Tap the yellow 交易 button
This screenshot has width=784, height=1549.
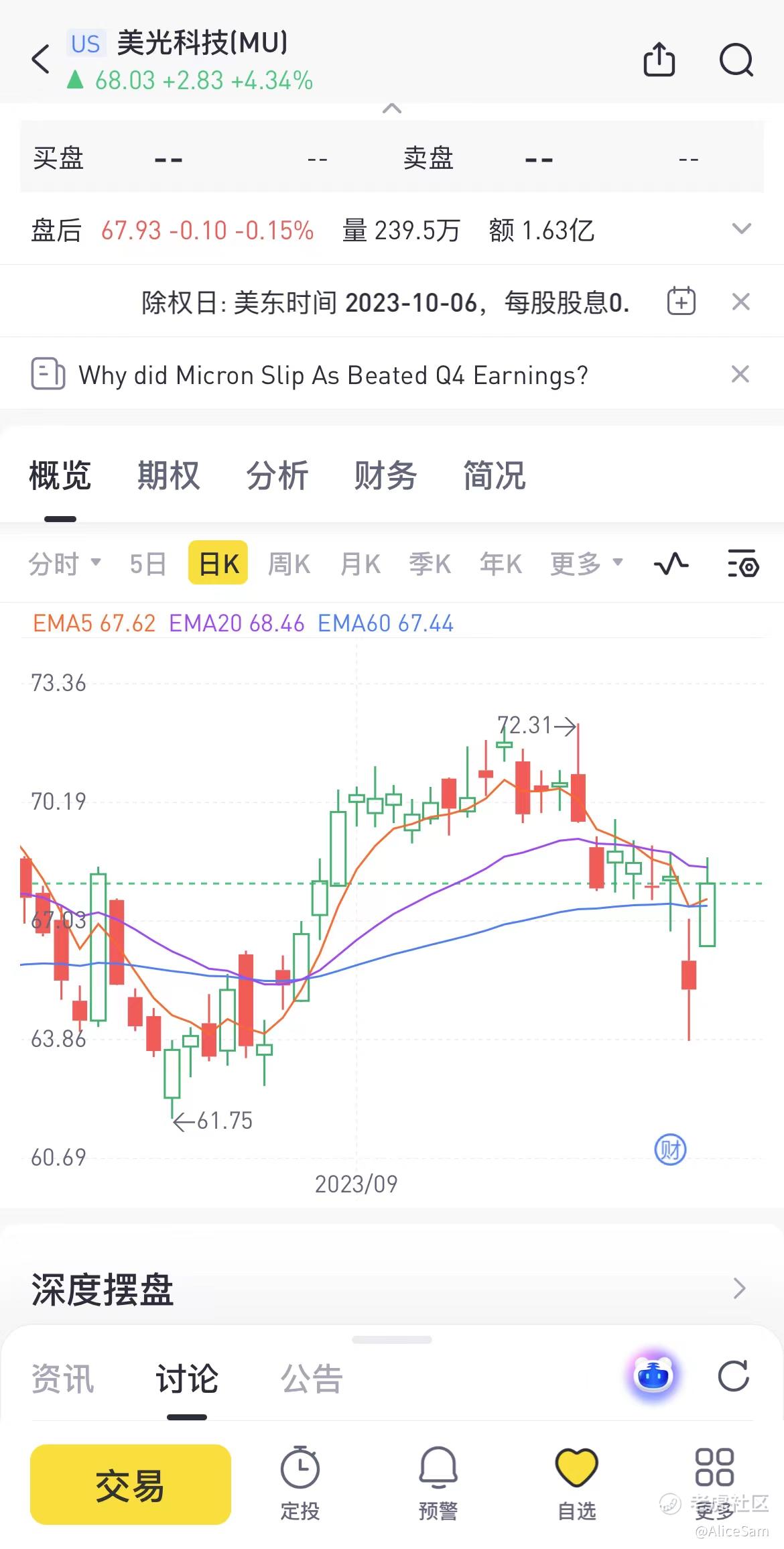pyautogui.click(x=131, y=1485)
